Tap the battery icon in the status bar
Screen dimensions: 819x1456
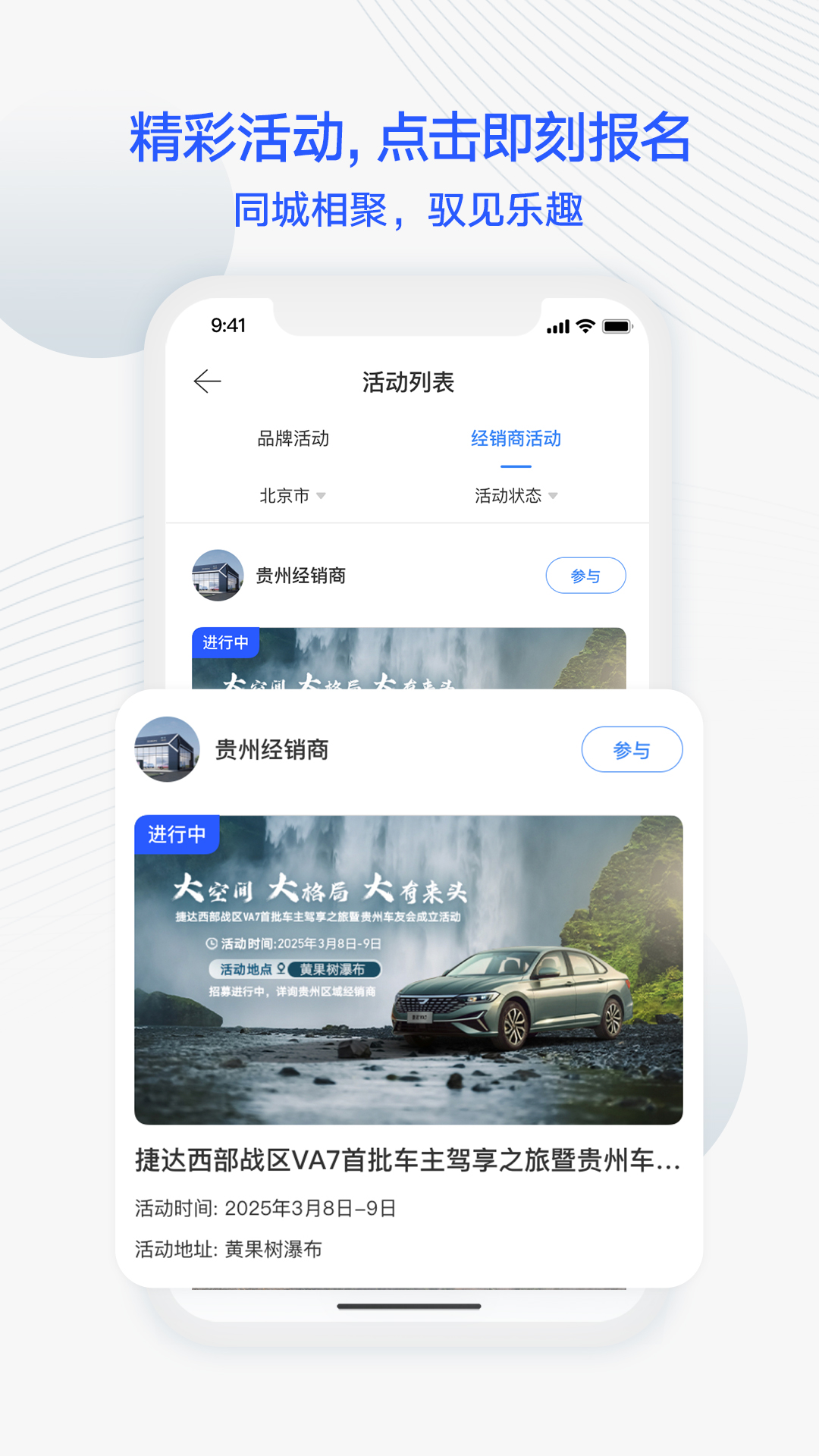[x=616, y=325]
